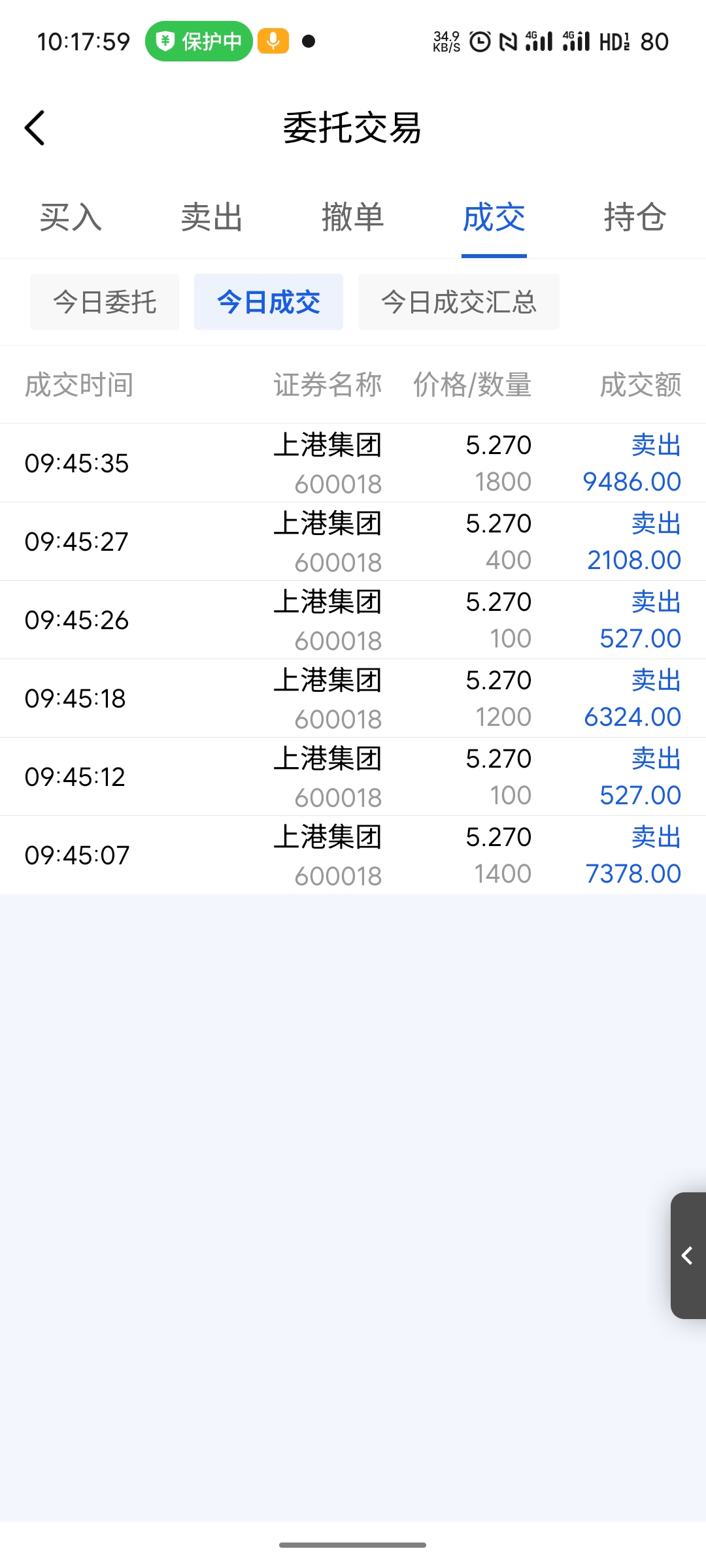Select the 成交 tab
The height and width of the screenshot is (1568, 706).
[x=494, y=218]
